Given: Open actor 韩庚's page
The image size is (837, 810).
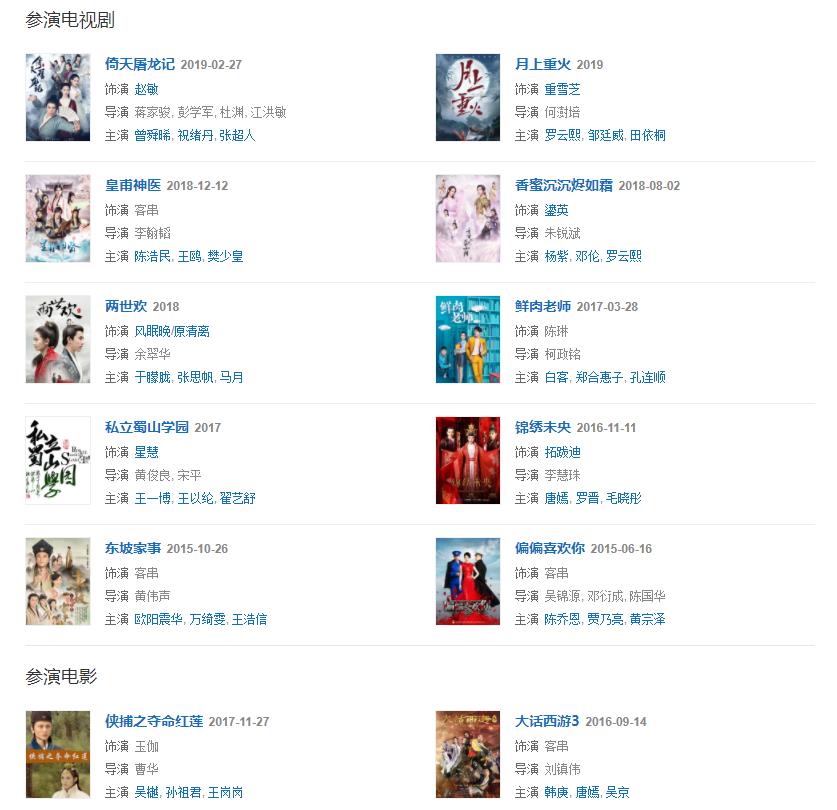Looking at the screenshot, I should (x=555, y=792).
